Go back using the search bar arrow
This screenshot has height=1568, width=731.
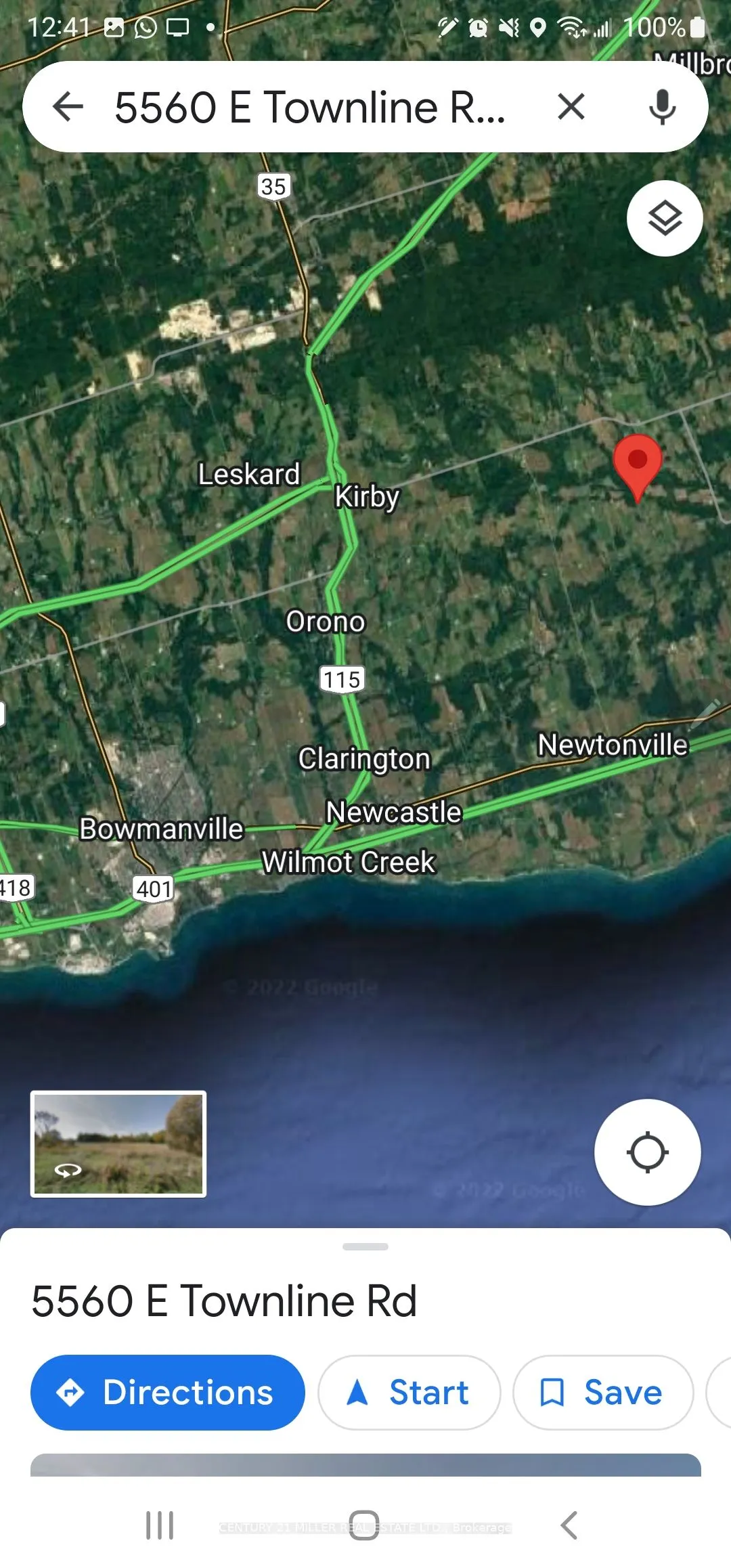click(68, 107)
